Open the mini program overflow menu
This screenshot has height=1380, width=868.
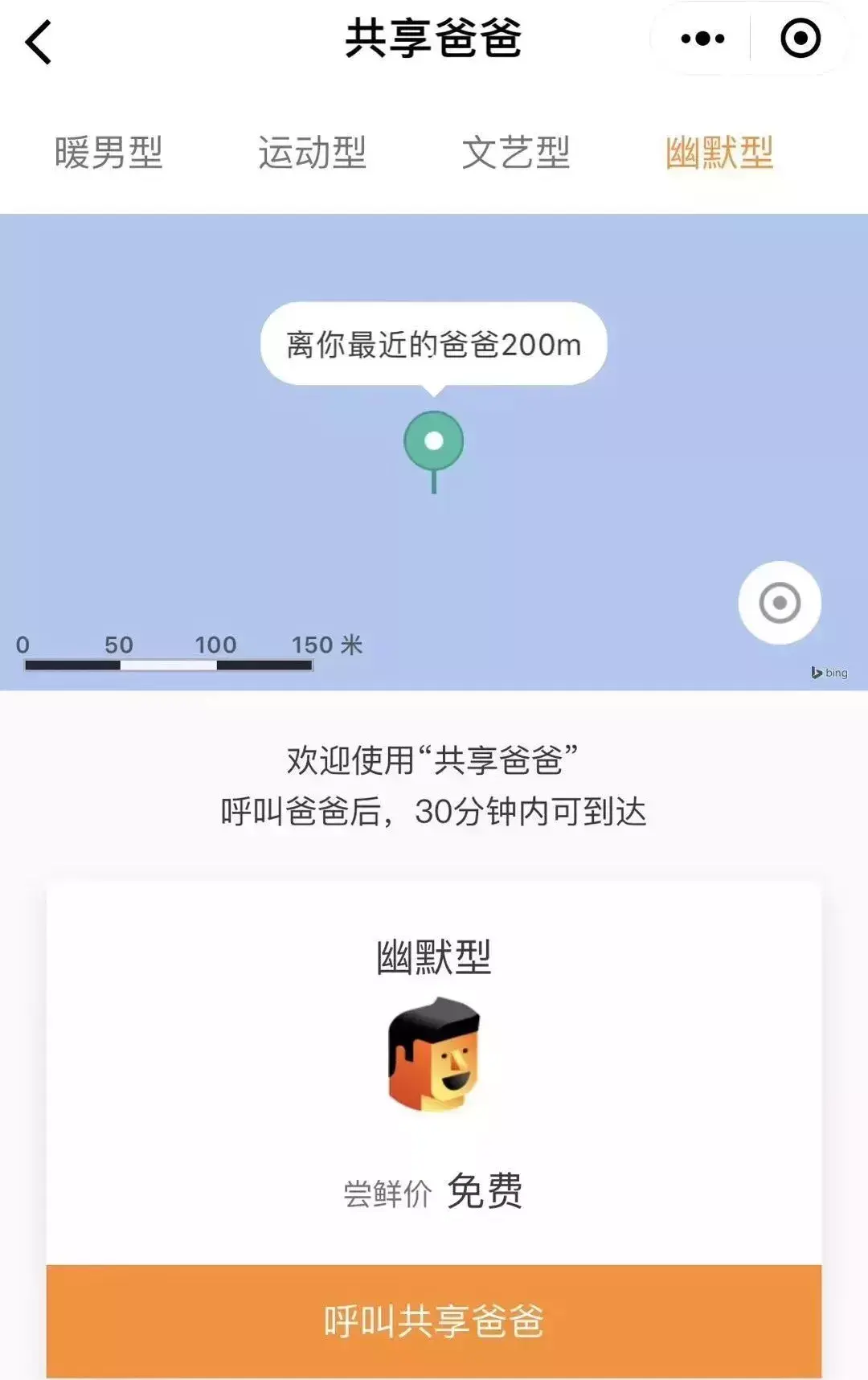tap(702, 39)
